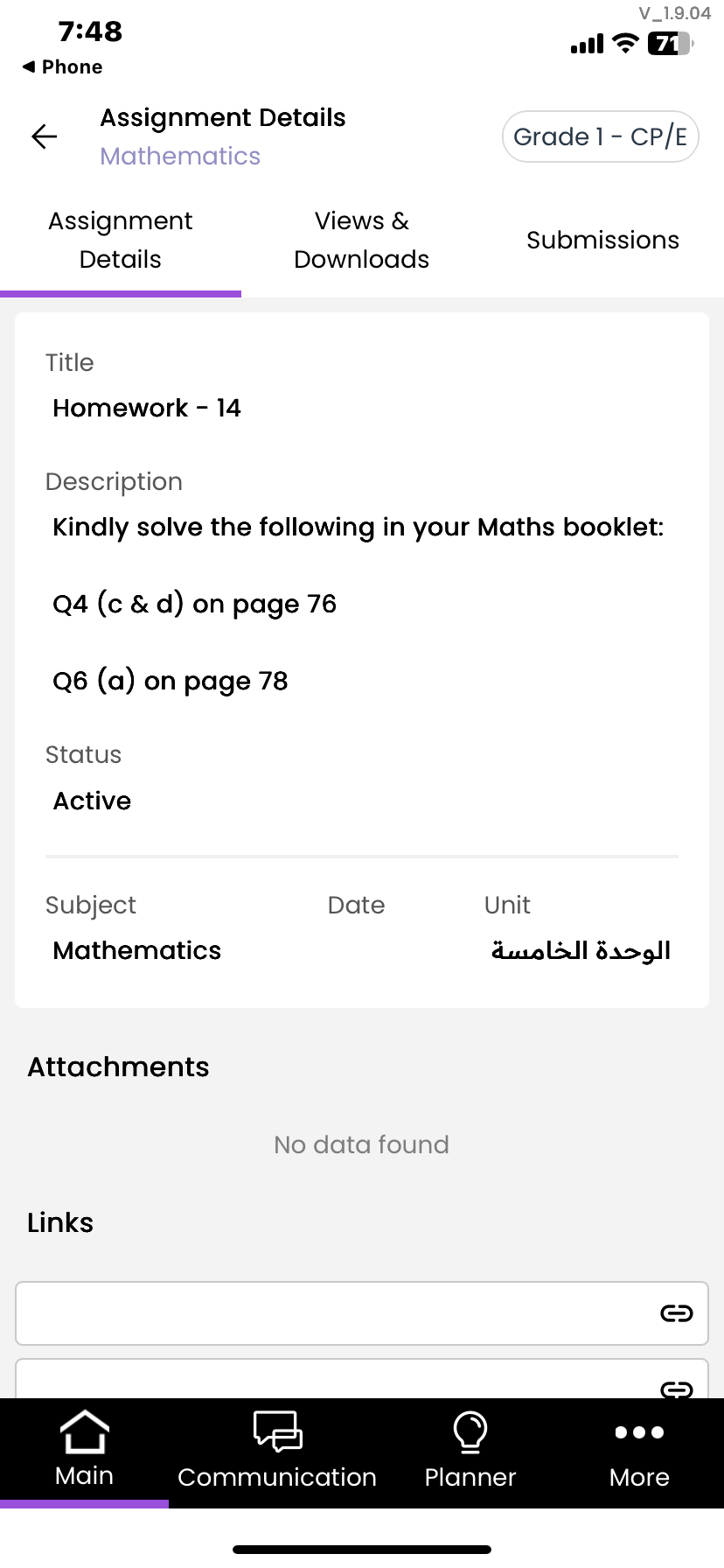Switch to the Views & Downloads tab
Viewport: 724px width, 1568px height.
[x=361, y=240]
